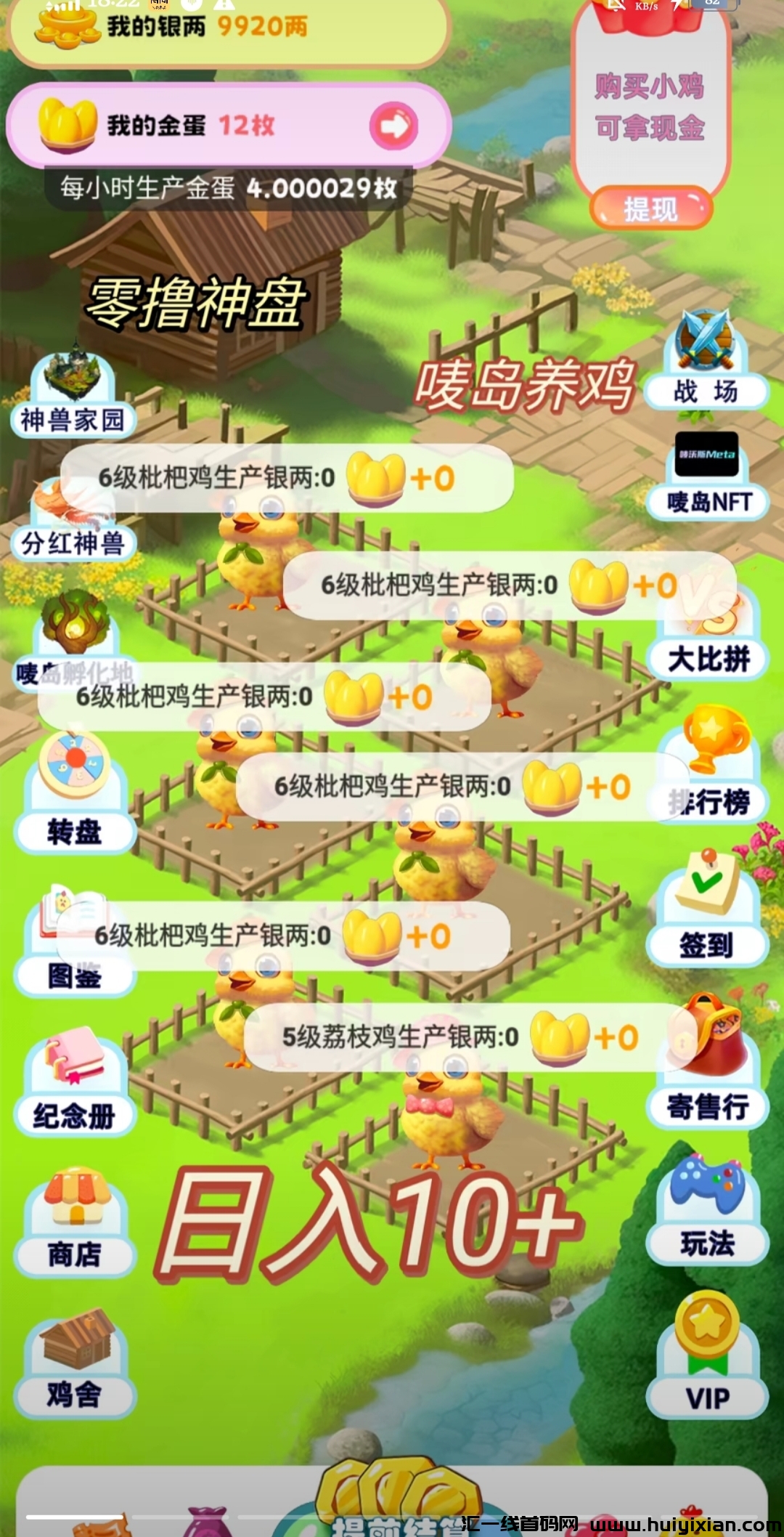The height and width of the screenshot is (1537, 784).
Task: Collect eggs from the 5级荔枝鸡 bubble
Action: (559, 1037)
